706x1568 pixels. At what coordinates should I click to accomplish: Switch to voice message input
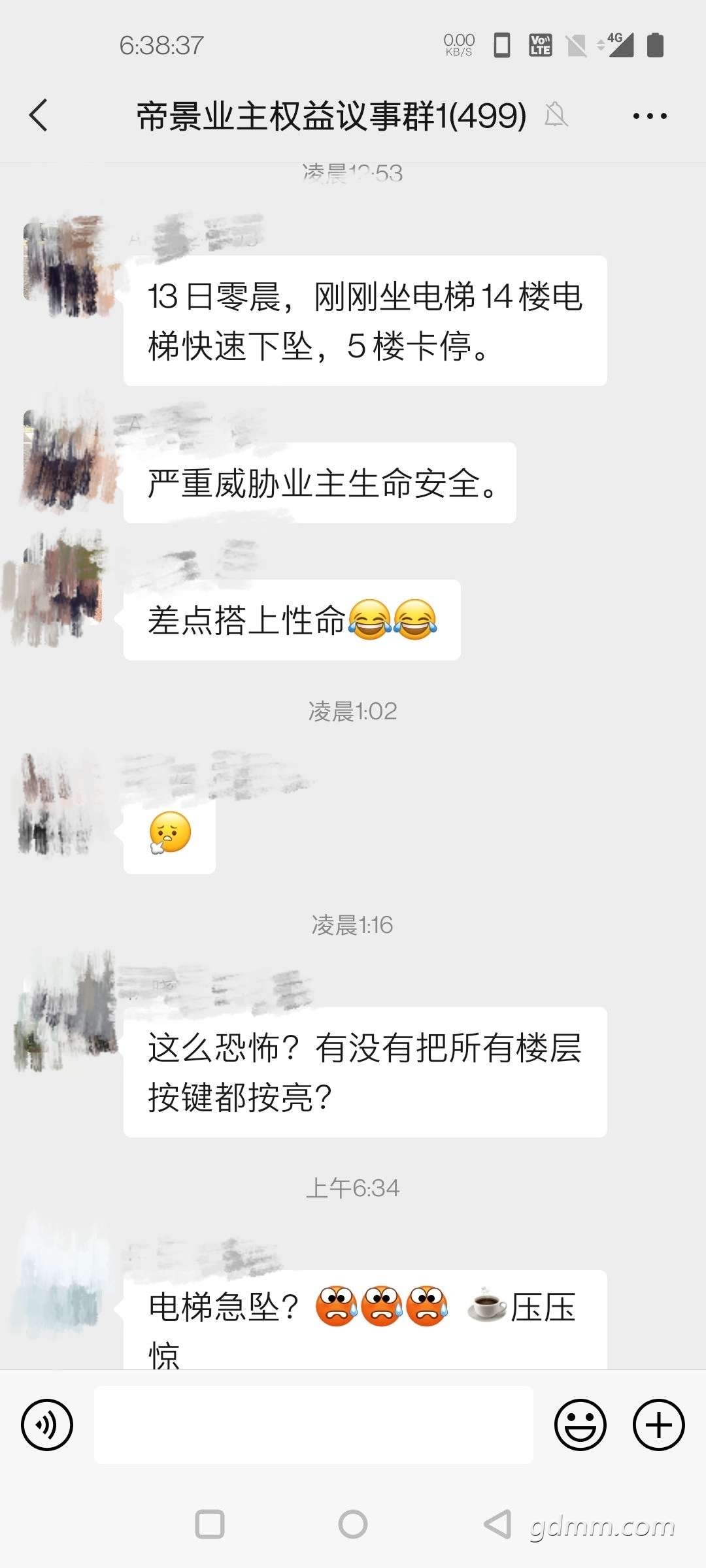tap(47, 1425)
